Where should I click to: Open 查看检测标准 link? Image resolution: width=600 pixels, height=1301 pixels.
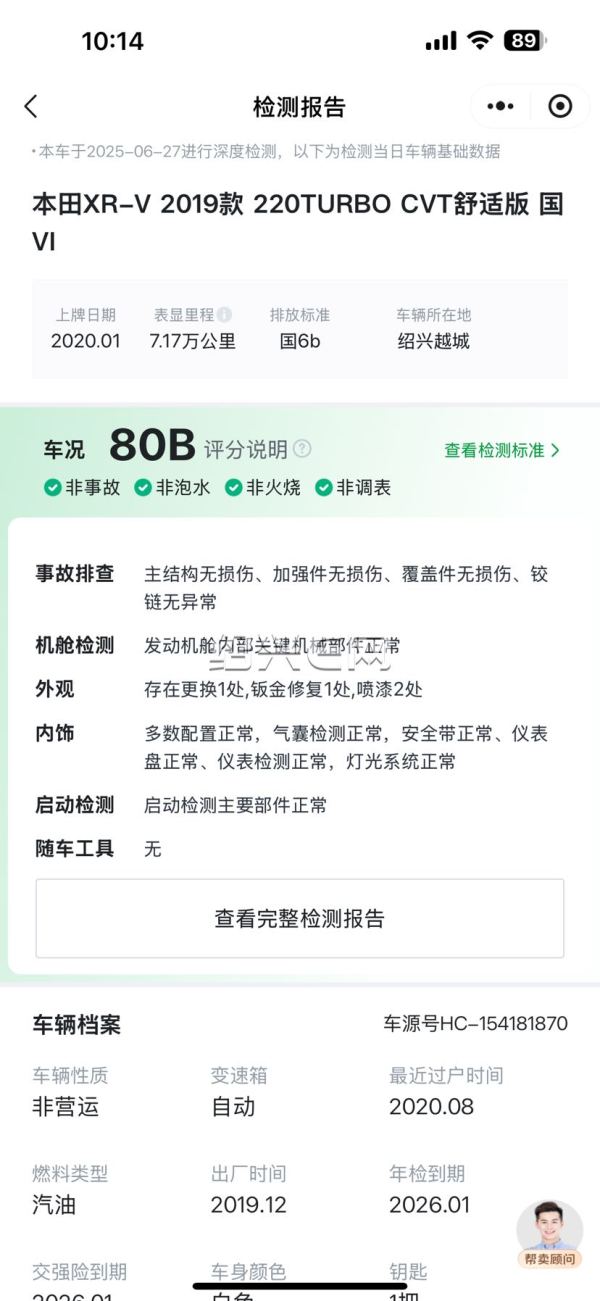501,451
